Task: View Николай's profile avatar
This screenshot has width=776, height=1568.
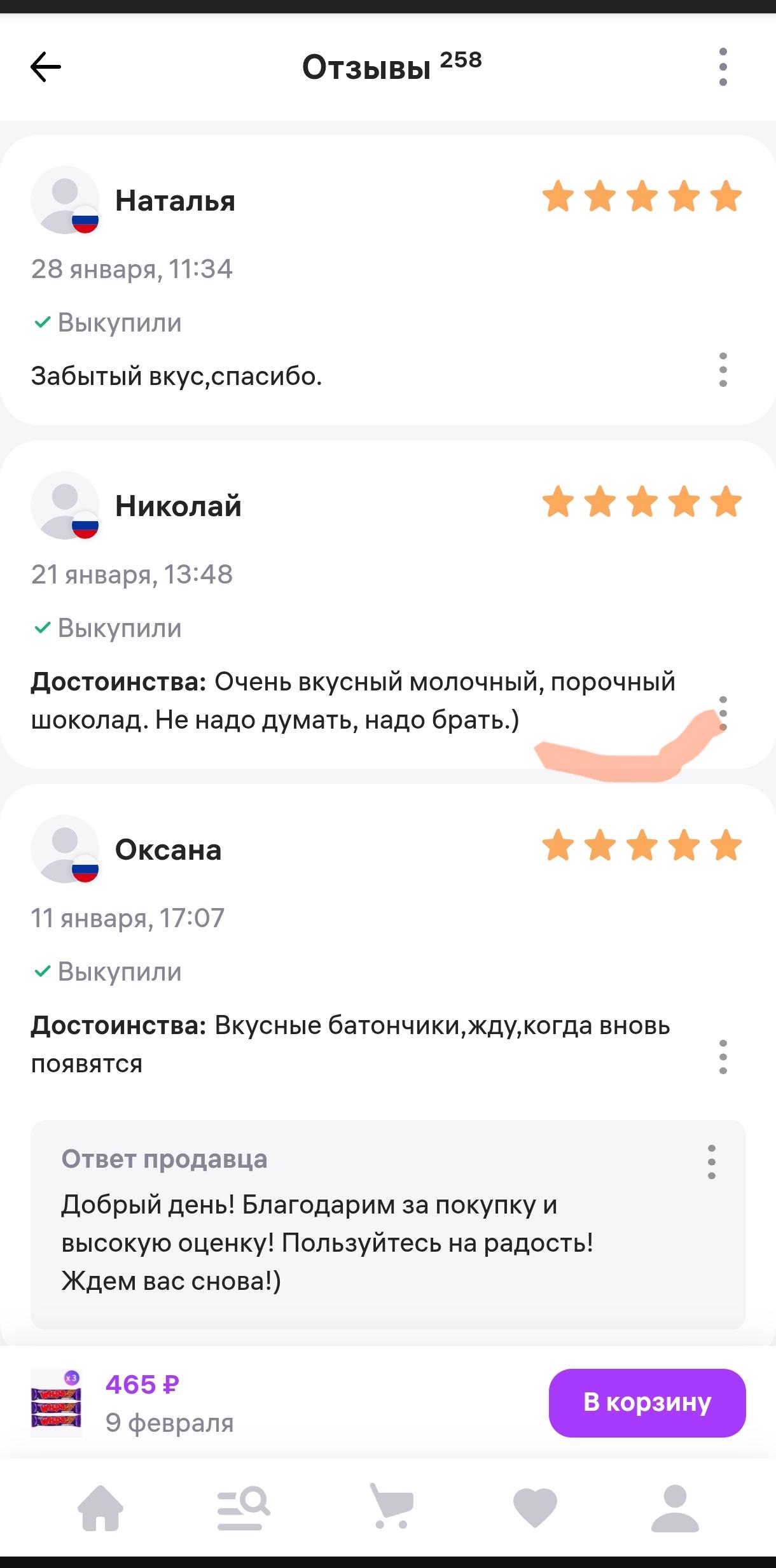Action: point(65,505)
